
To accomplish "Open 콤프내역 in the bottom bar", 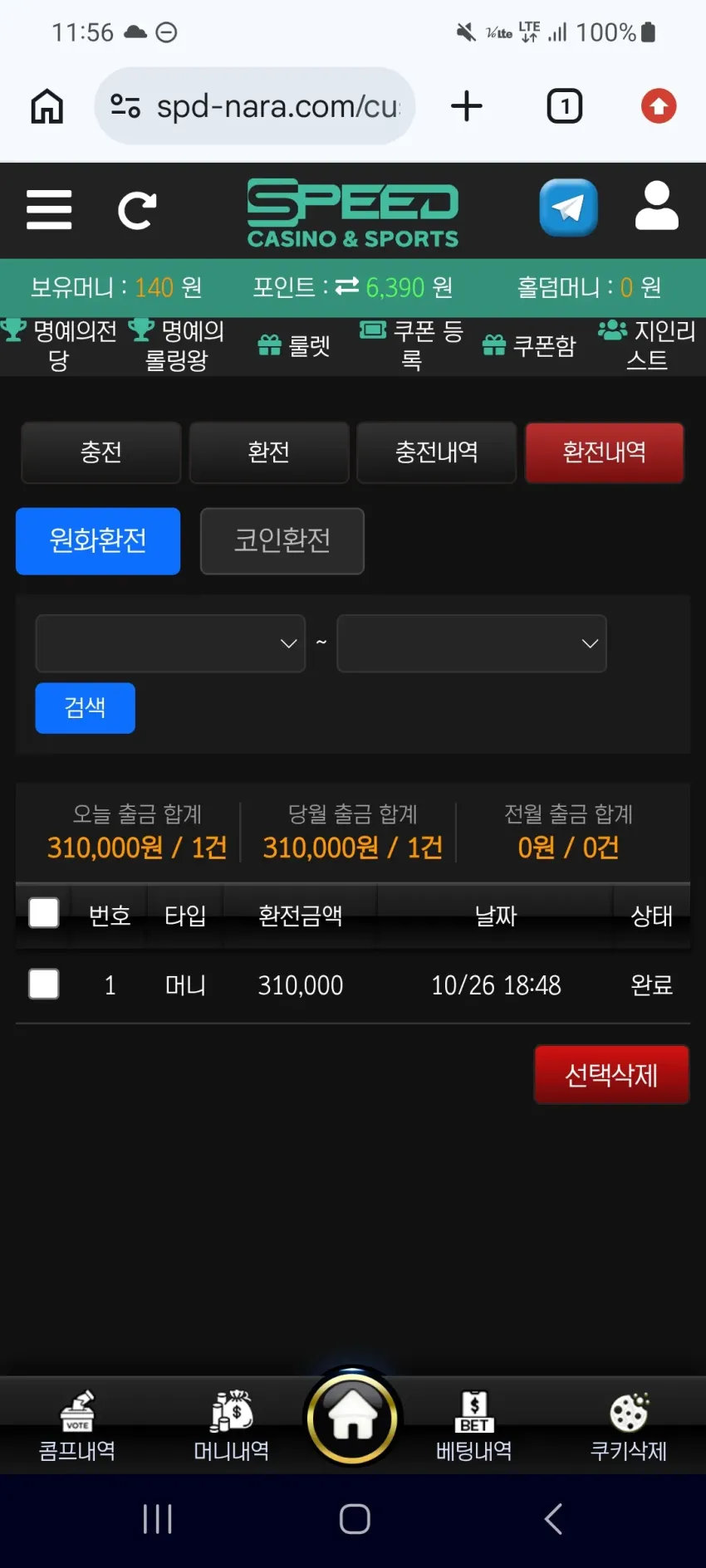I will [77, 1427].
